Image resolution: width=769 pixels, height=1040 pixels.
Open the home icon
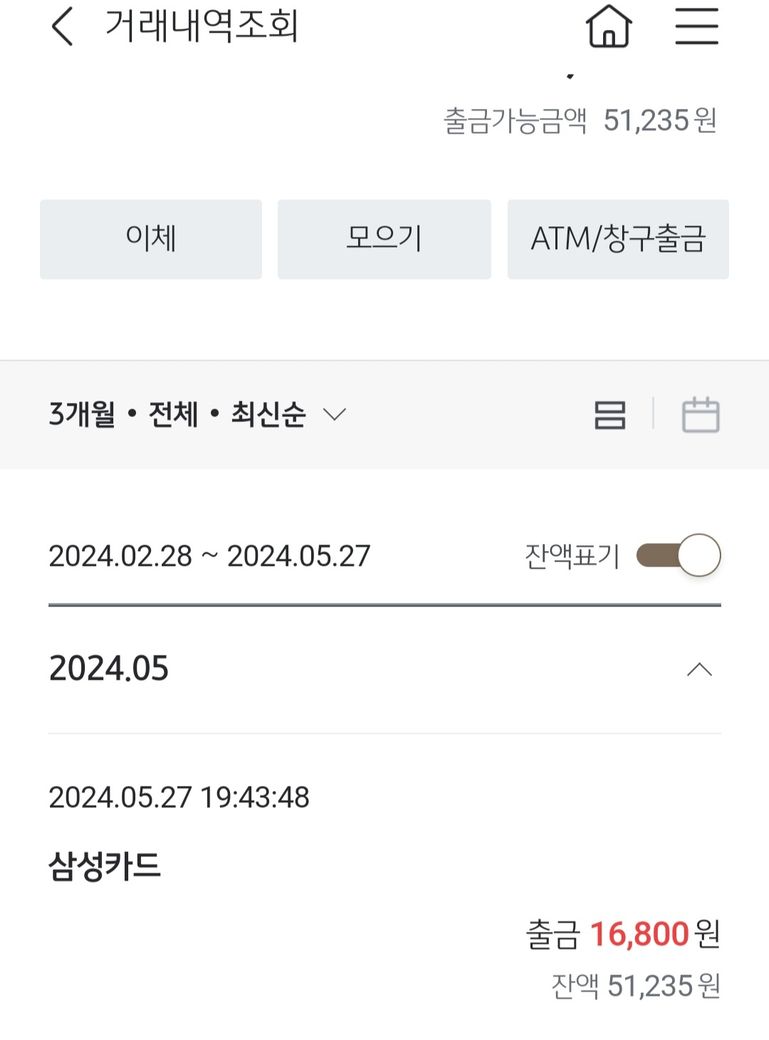click(x=609, y=27)
